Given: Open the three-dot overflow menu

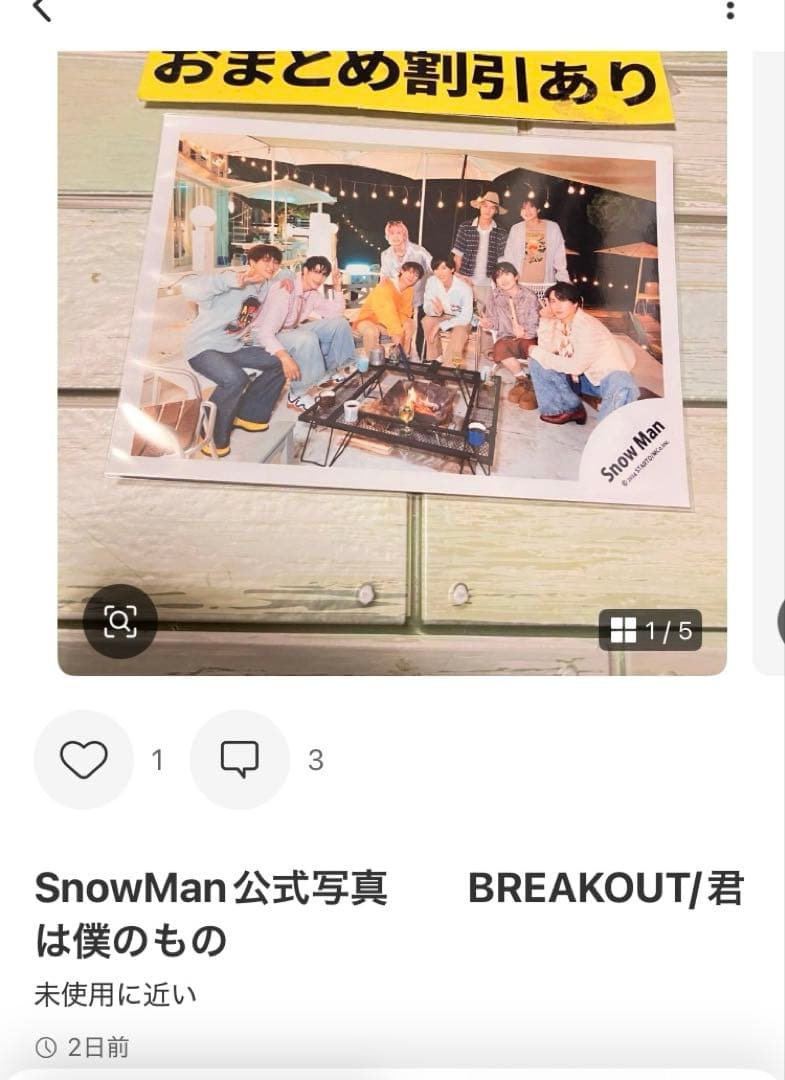Looking at the screenshot, I should 730,10.
